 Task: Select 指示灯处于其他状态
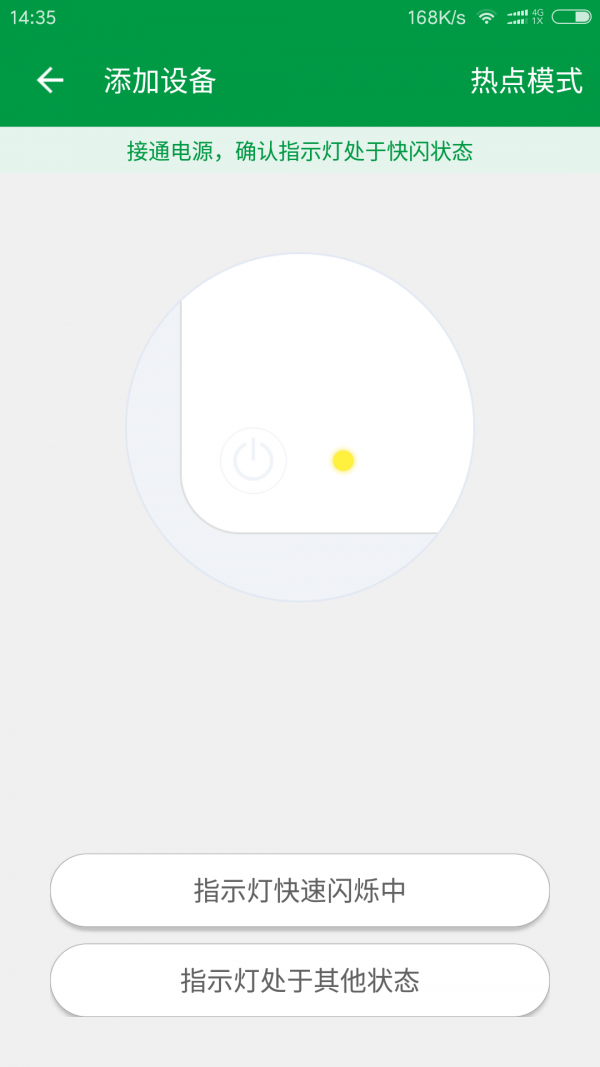[x=300, y=980]
